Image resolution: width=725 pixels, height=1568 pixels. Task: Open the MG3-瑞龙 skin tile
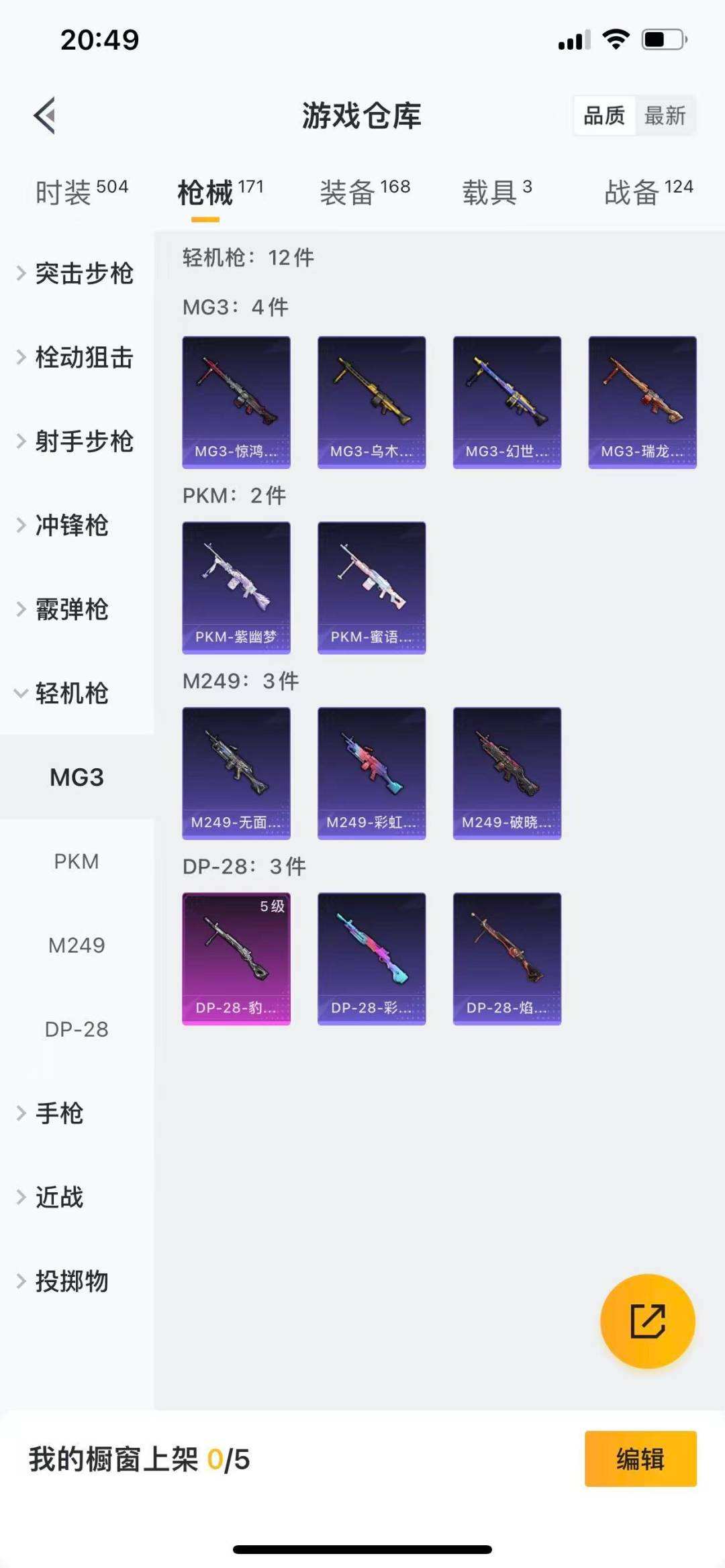coord(642,402)
